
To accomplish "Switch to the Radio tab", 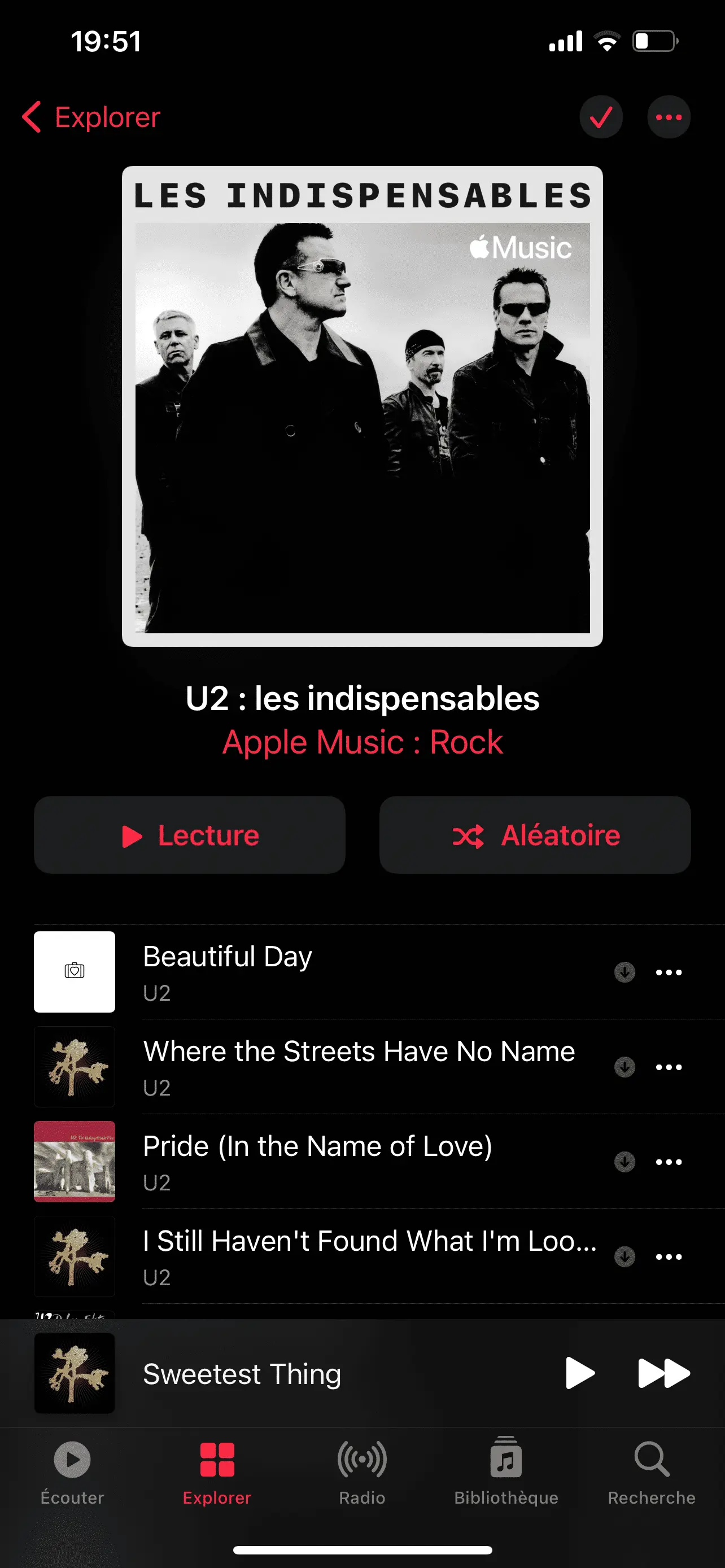I will (362, 1470).
